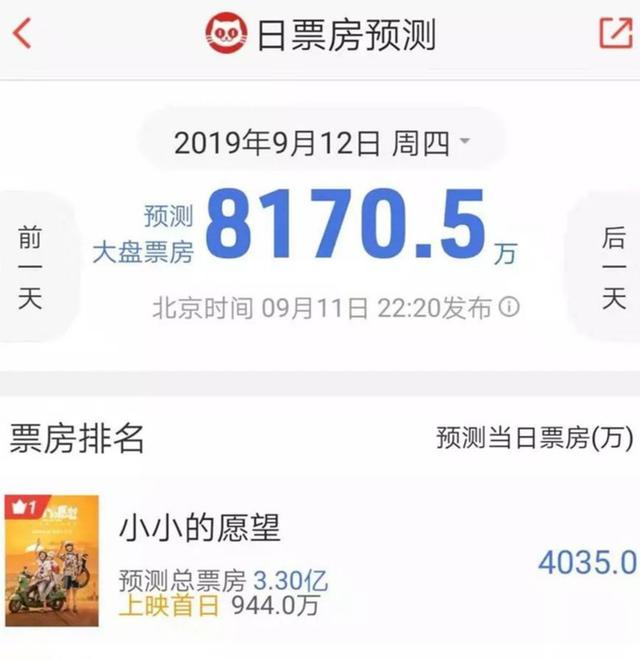Screen dimensions: 640x660
Task: Tap the info icon next to 22:20发布
Action: point(509,307)
